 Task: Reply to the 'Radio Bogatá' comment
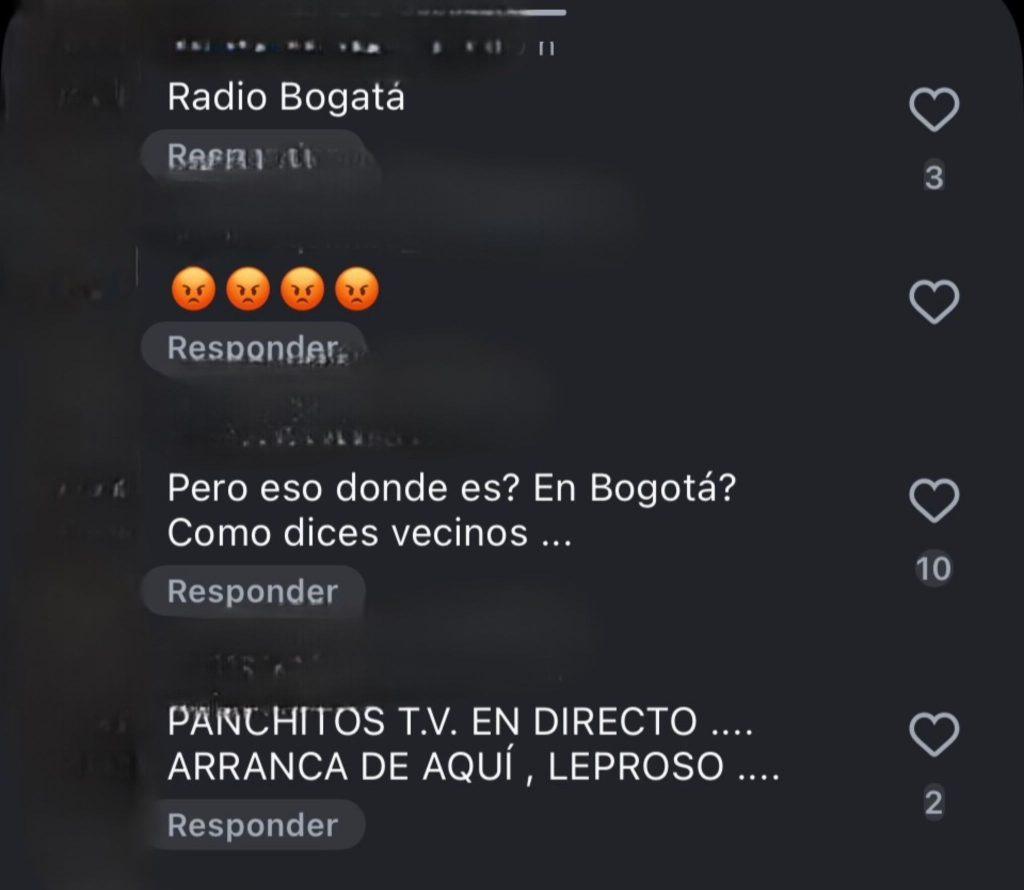click(240, 156)
